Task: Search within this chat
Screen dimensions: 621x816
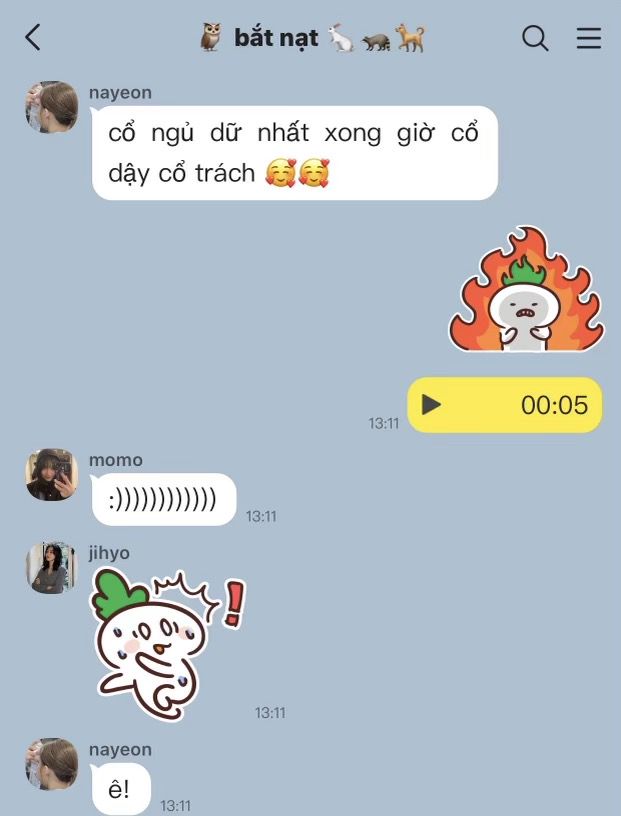Action: [x=536, y=38]
